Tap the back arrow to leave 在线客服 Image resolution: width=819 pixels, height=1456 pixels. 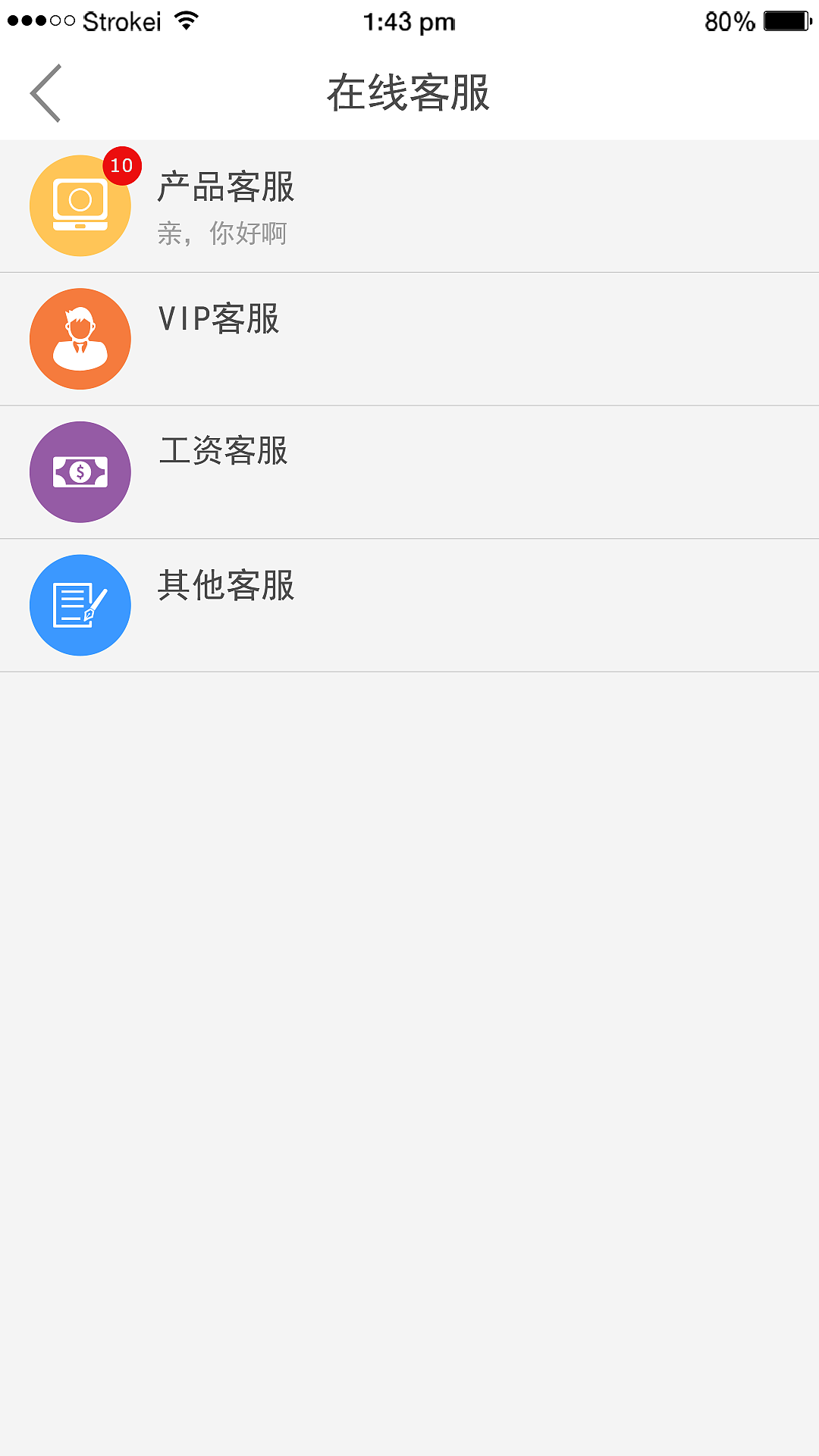(45, 92)
